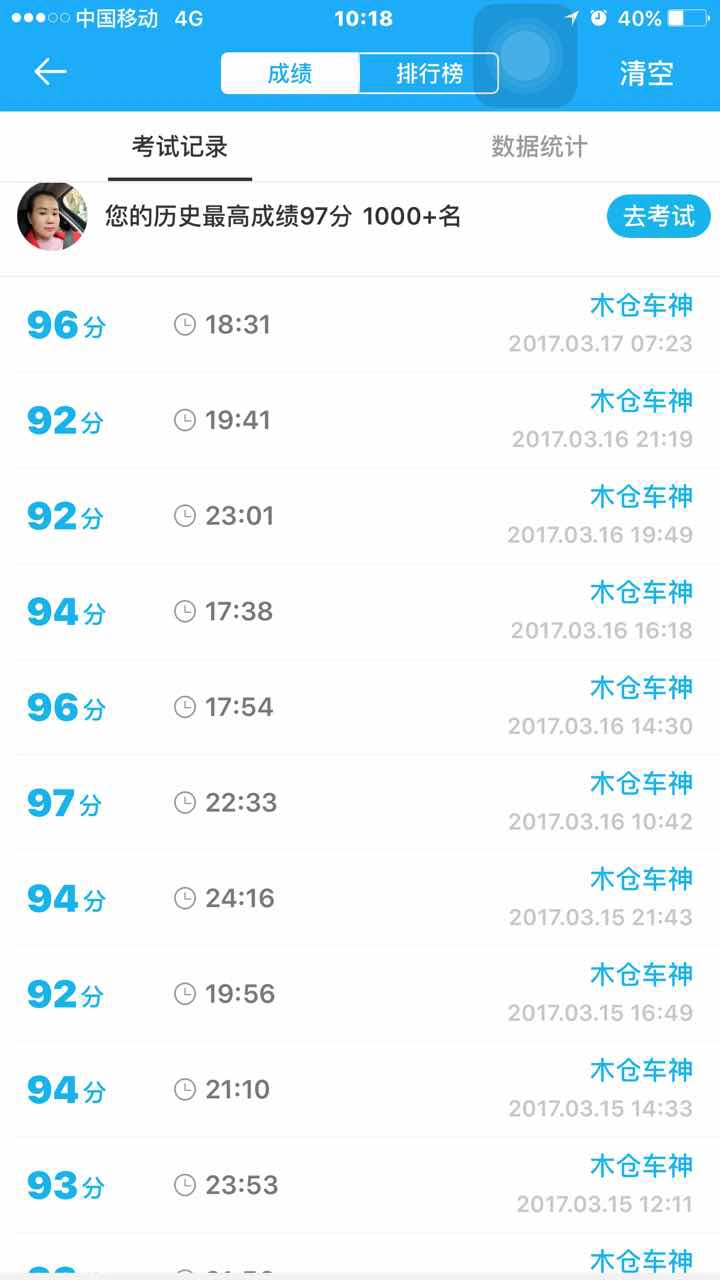Image resolution: width=720 pixels, height=1280 pixels.
Task: Open the 考试记录 tab
Action: [180, 147]
